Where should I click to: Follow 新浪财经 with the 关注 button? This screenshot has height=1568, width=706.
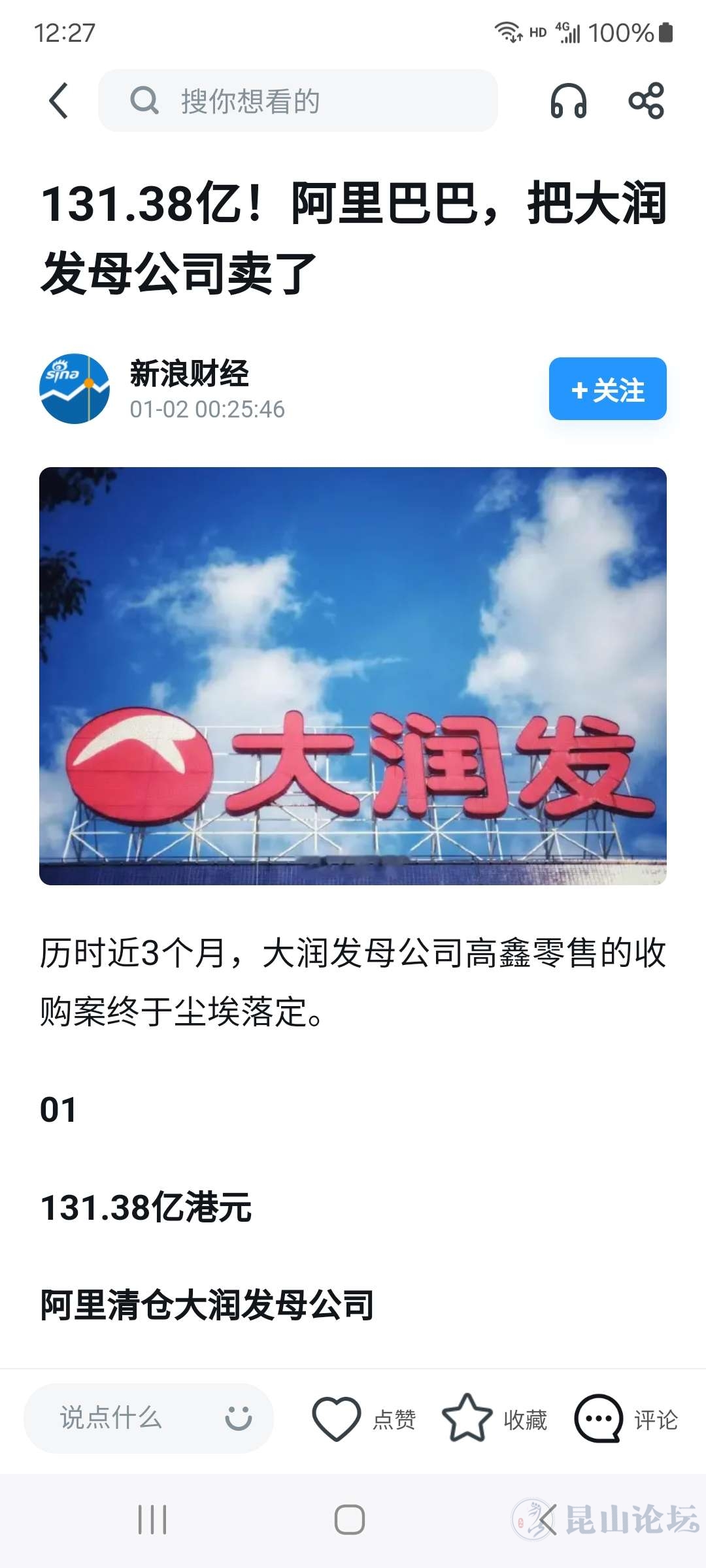pyautogui.click(x=607, y=389)
